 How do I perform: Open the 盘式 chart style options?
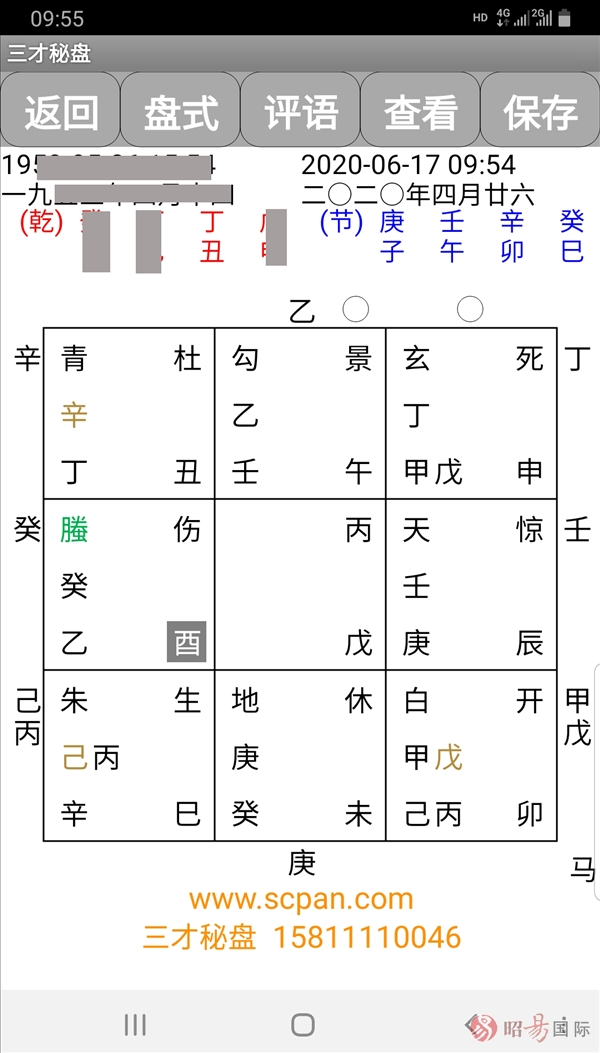[180, 112]
